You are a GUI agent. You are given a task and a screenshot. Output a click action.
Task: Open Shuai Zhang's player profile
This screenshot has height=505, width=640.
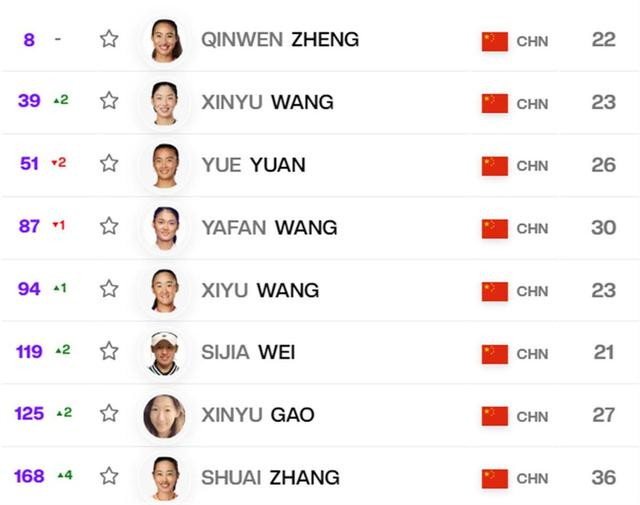(270, 477)
